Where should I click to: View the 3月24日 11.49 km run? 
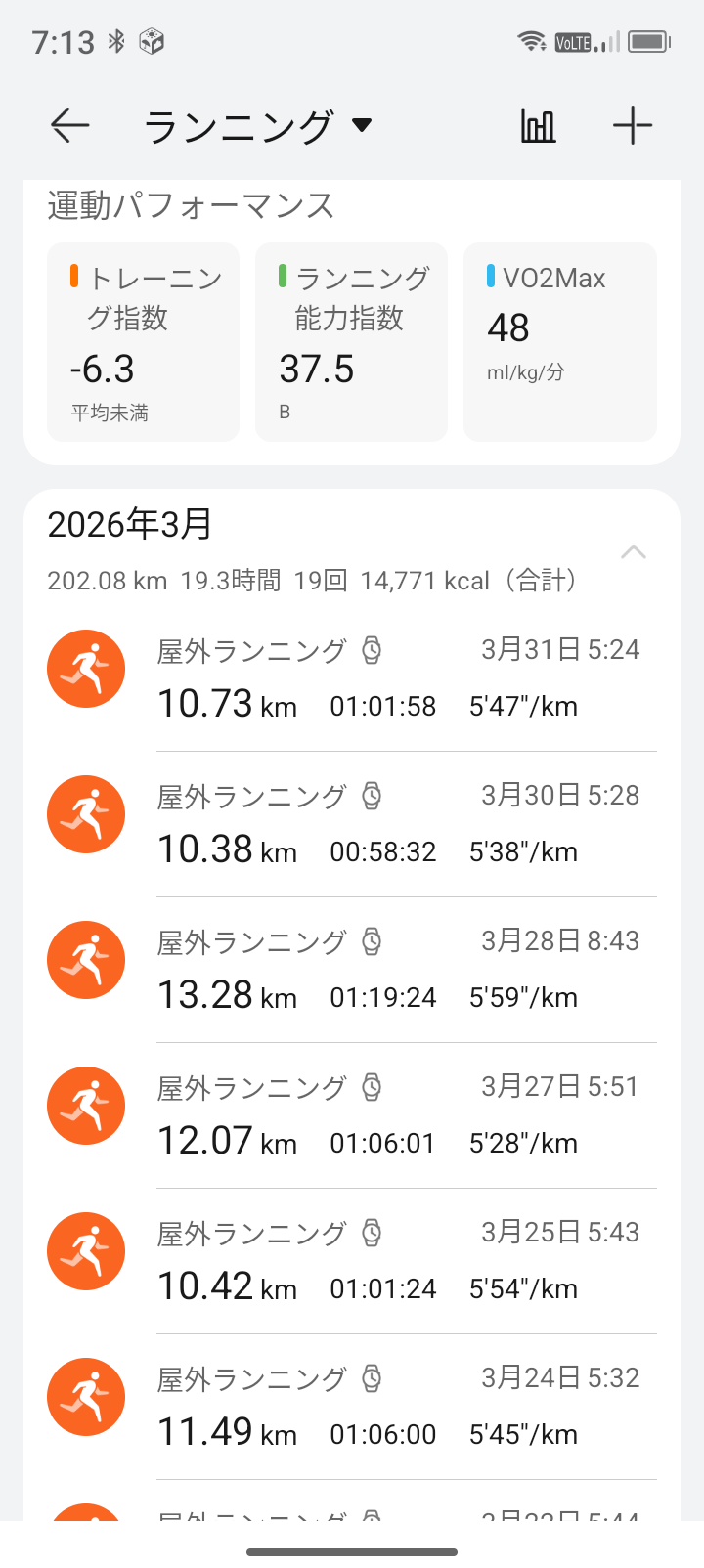tap(352, 1406)
